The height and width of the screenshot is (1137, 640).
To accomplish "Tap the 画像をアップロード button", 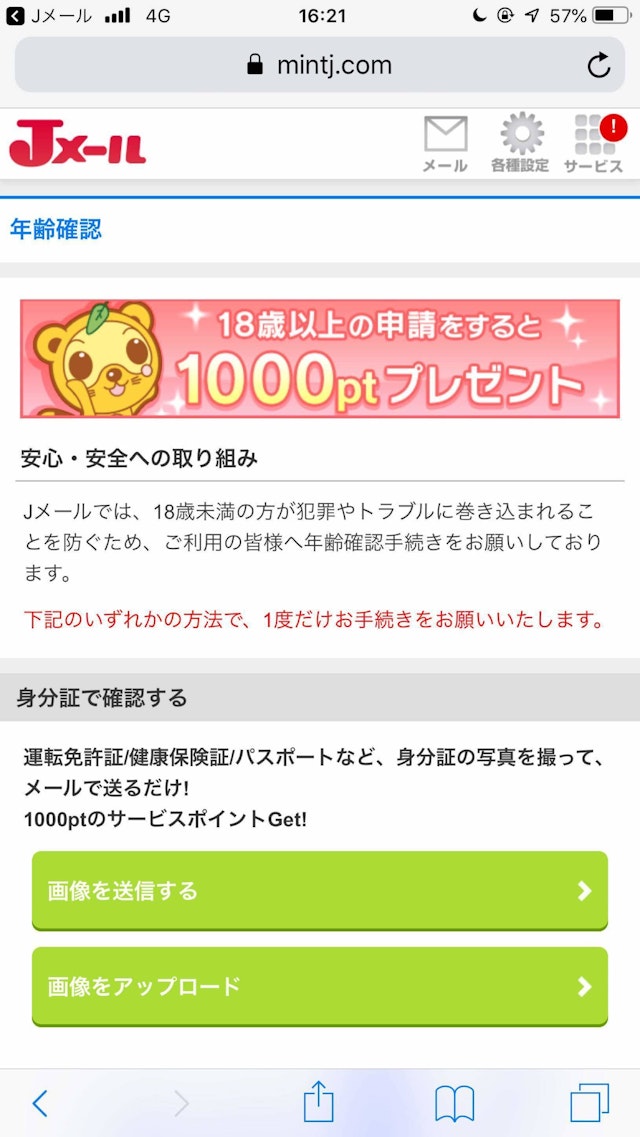I will (320, 986).
